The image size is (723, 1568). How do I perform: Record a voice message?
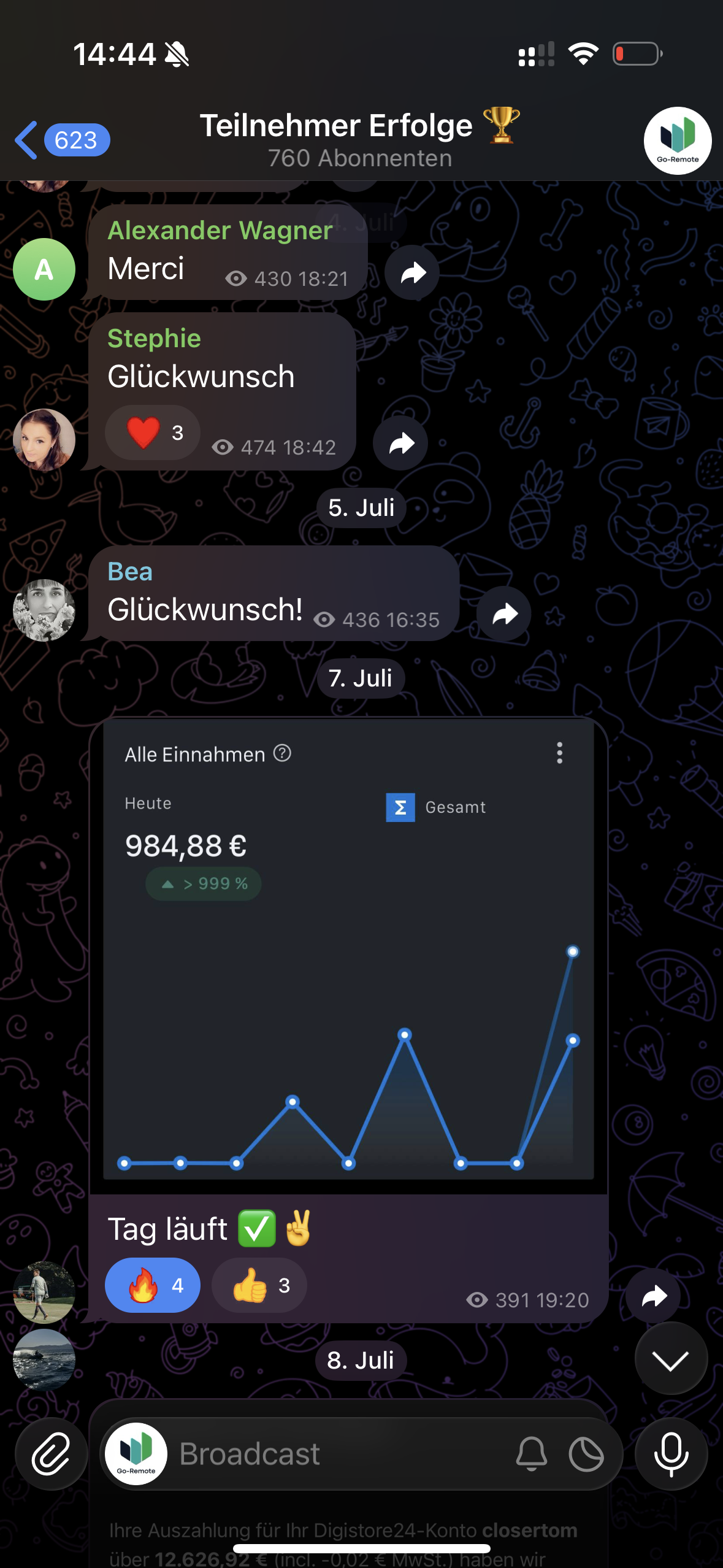671,1454
